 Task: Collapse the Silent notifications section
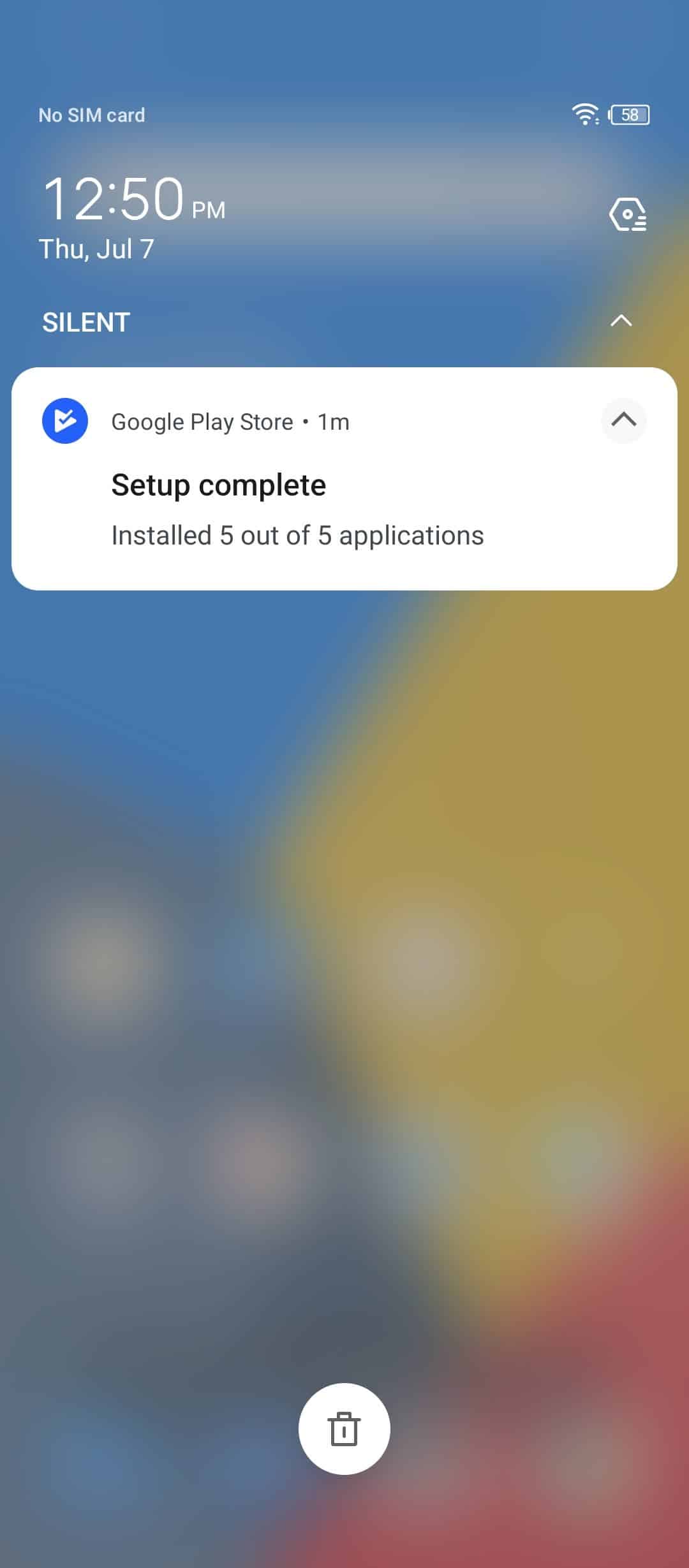pos(621,321)
